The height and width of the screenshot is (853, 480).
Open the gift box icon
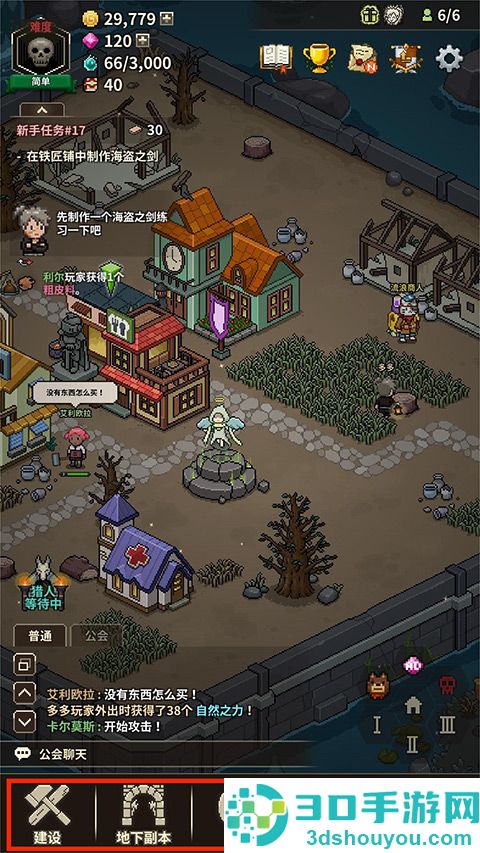(x=370, y=15)
